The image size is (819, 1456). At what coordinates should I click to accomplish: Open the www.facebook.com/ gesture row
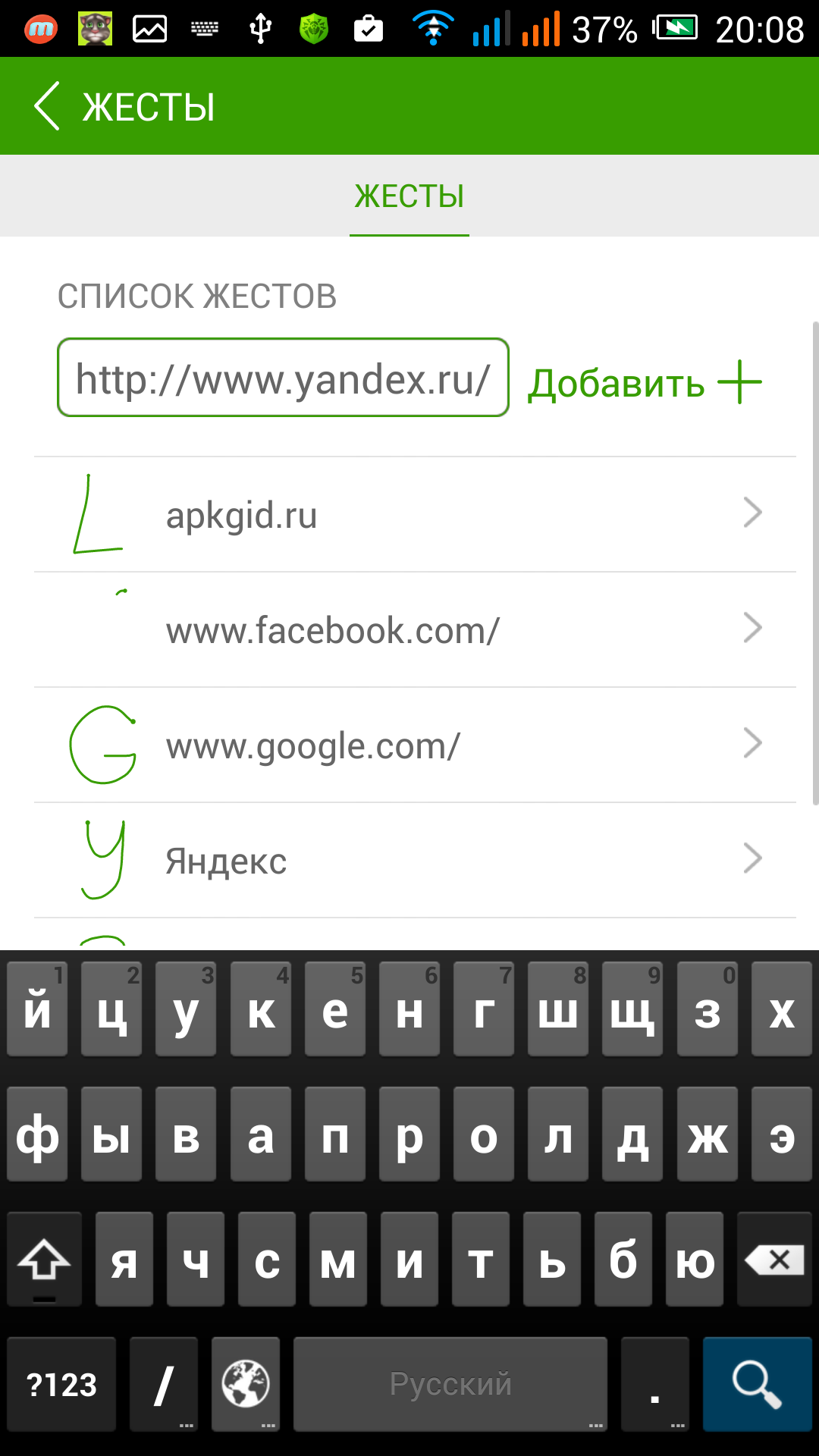coord(415,630)
